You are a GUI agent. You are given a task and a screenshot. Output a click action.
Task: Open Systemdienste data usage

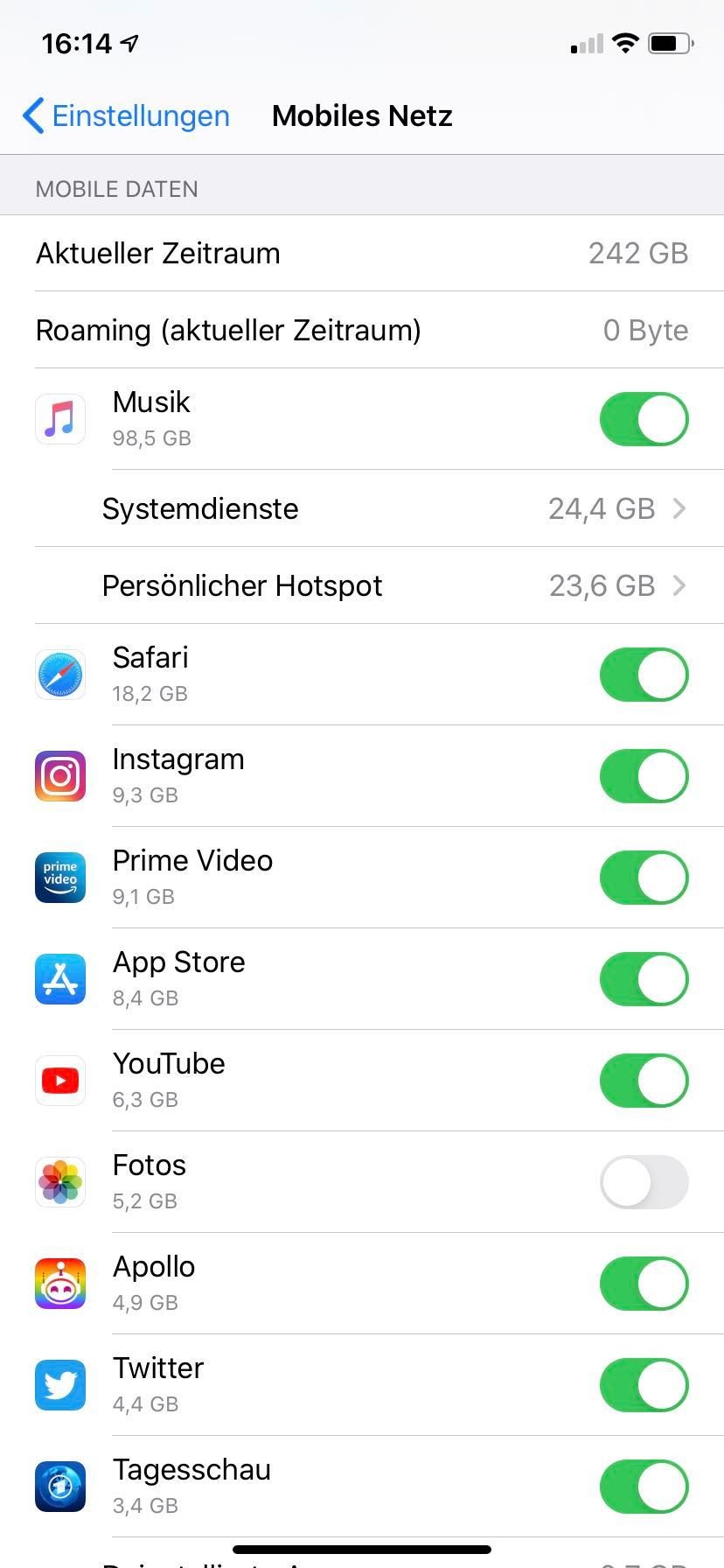361,508
